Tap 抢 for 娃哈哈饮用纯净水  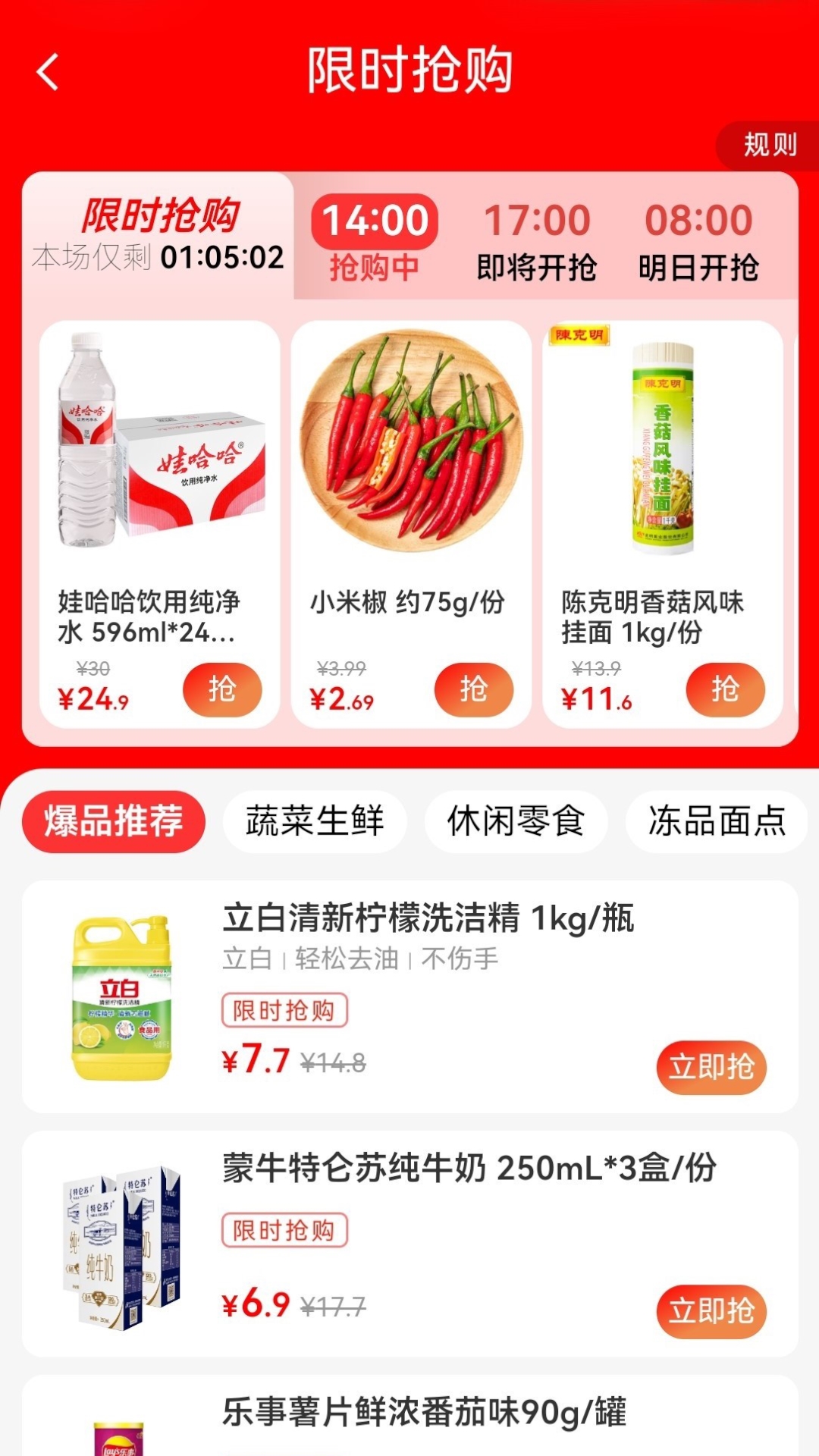point(221,689)
